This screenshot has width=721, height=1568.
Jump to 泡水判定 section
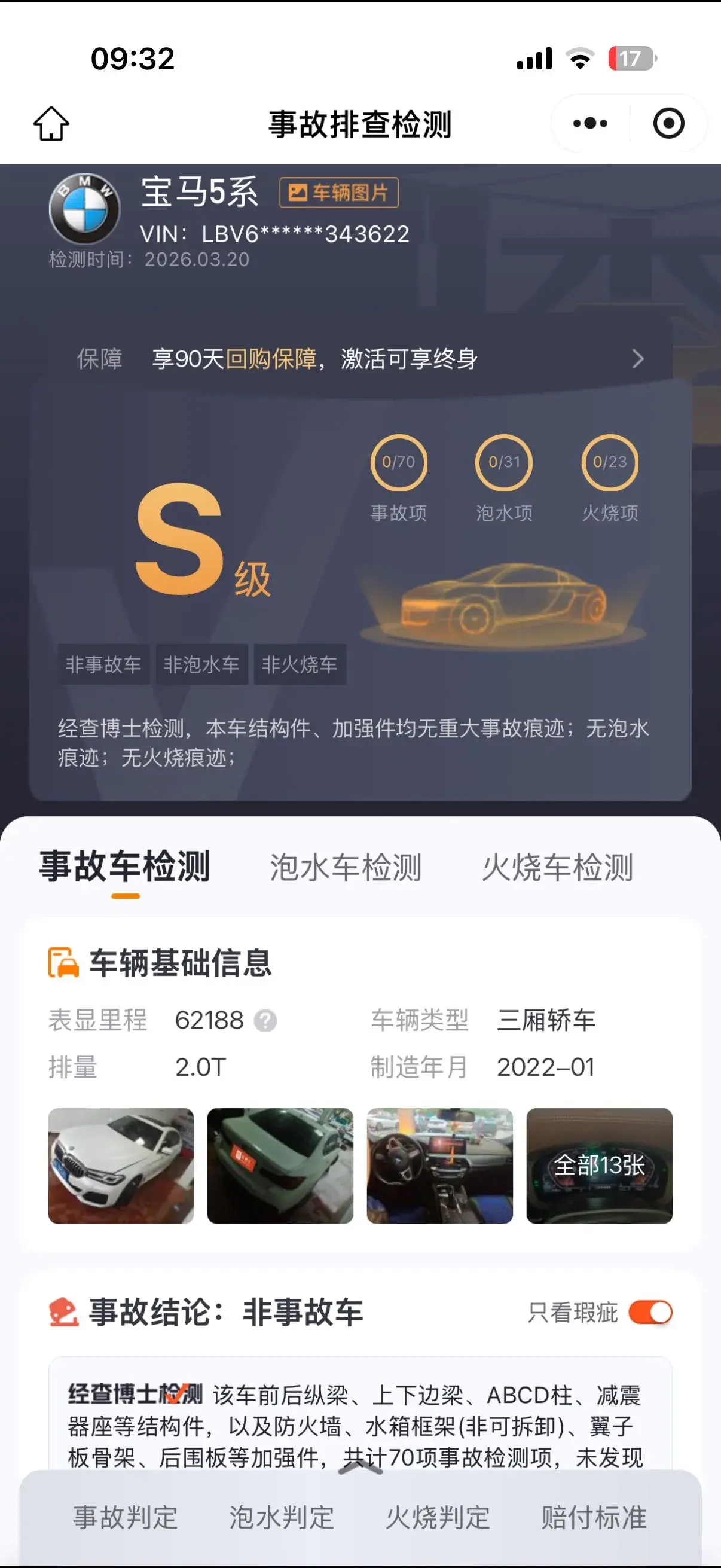click(x=282, y=1518)
